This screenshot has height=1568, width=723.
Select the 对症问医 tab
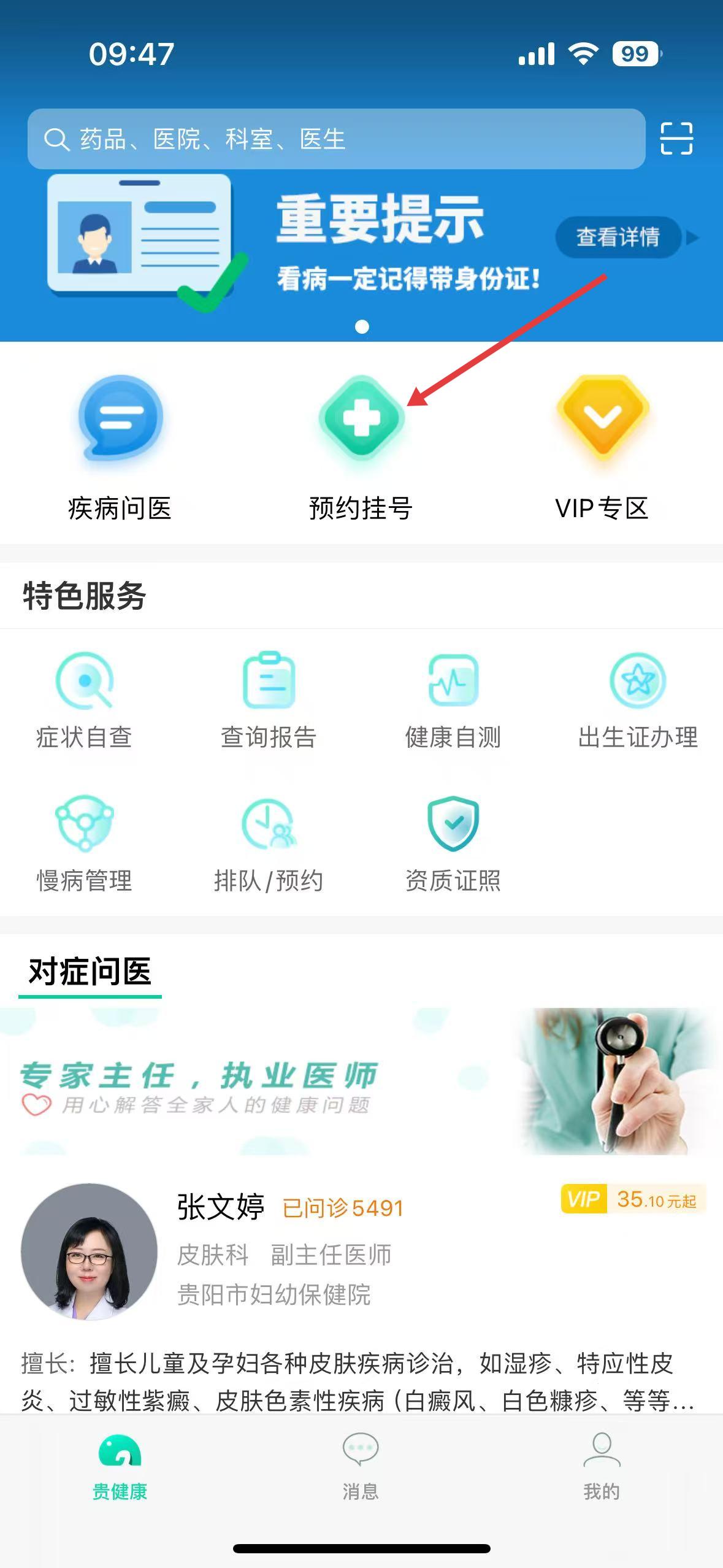(90, 972)
